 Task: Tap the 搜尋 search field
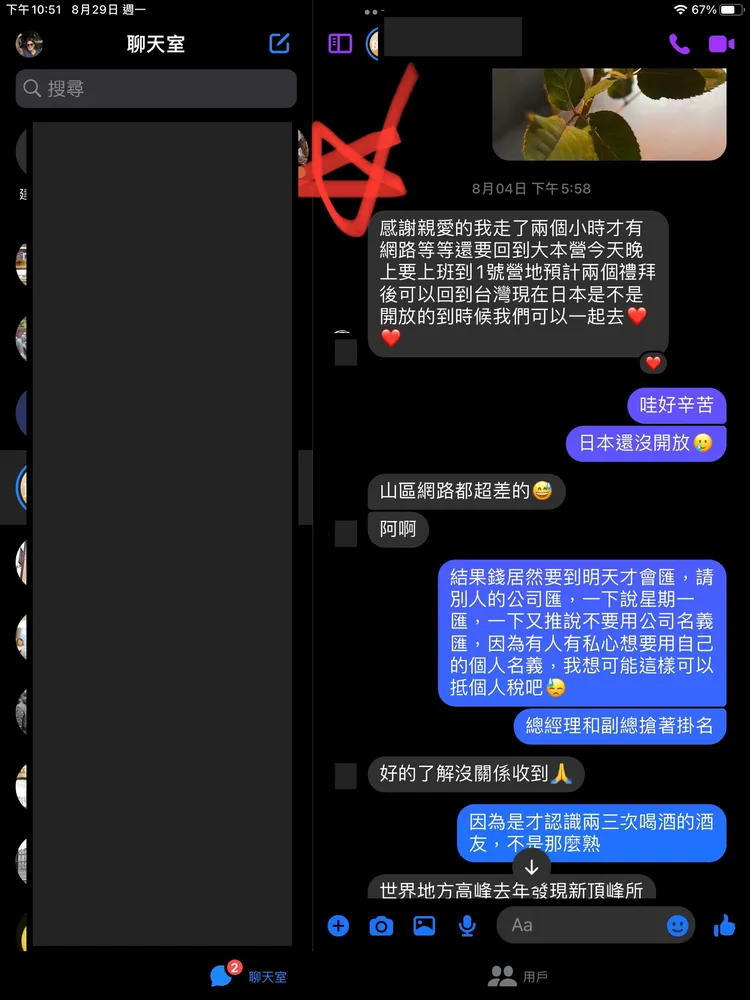[155, 89]
